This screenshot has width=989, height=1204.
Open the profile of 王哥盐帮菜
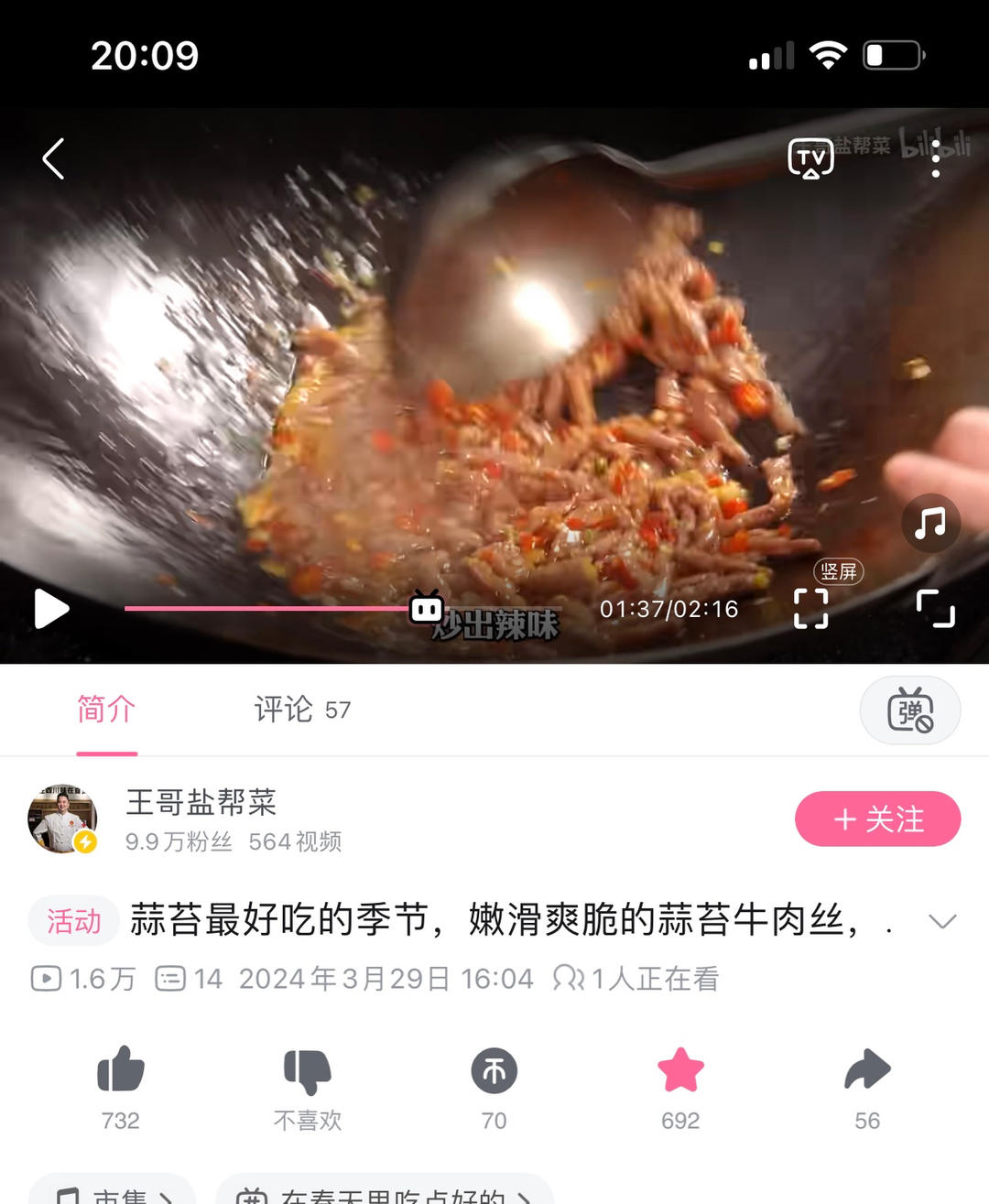click(62, 819)
